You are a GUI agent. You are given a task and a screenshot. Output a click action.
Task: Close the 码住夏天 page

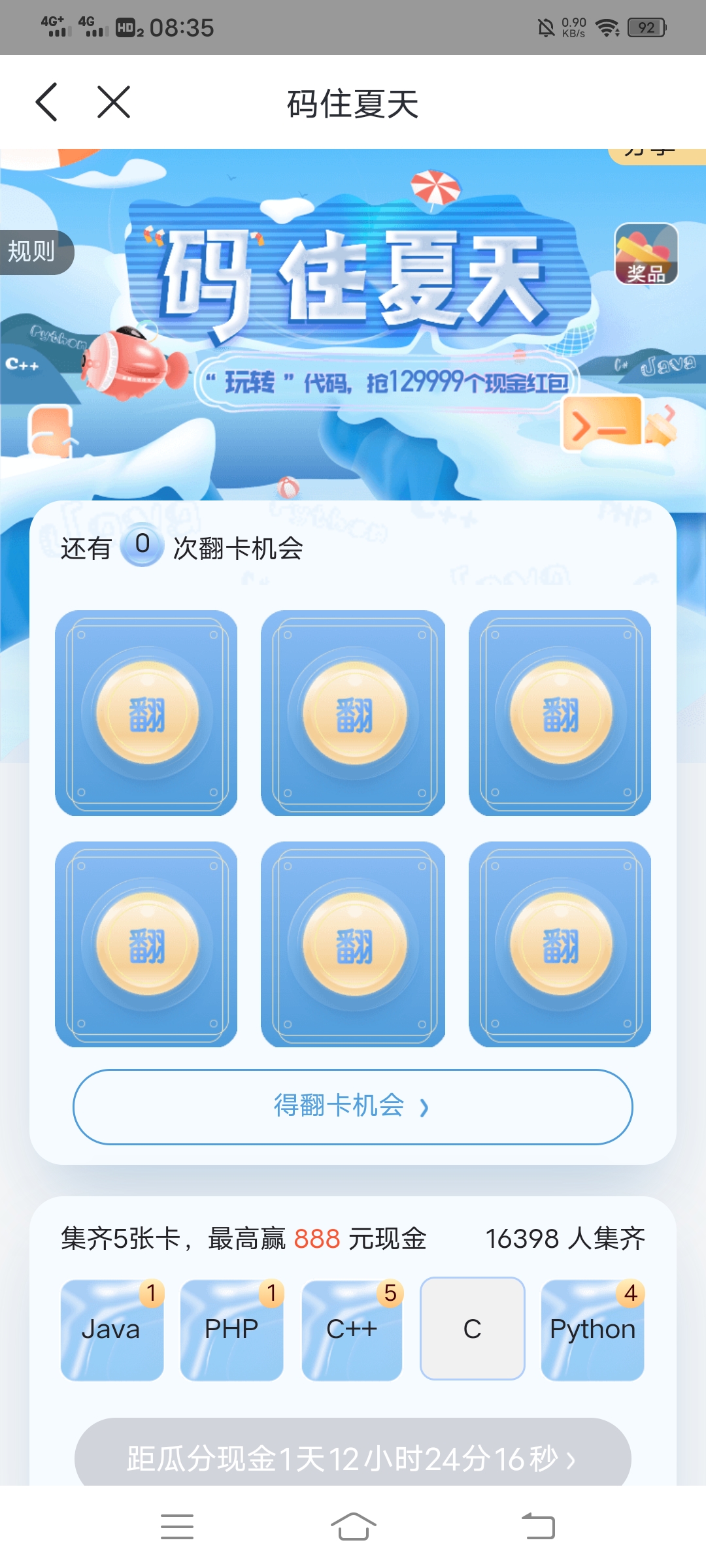pos(114,102)
